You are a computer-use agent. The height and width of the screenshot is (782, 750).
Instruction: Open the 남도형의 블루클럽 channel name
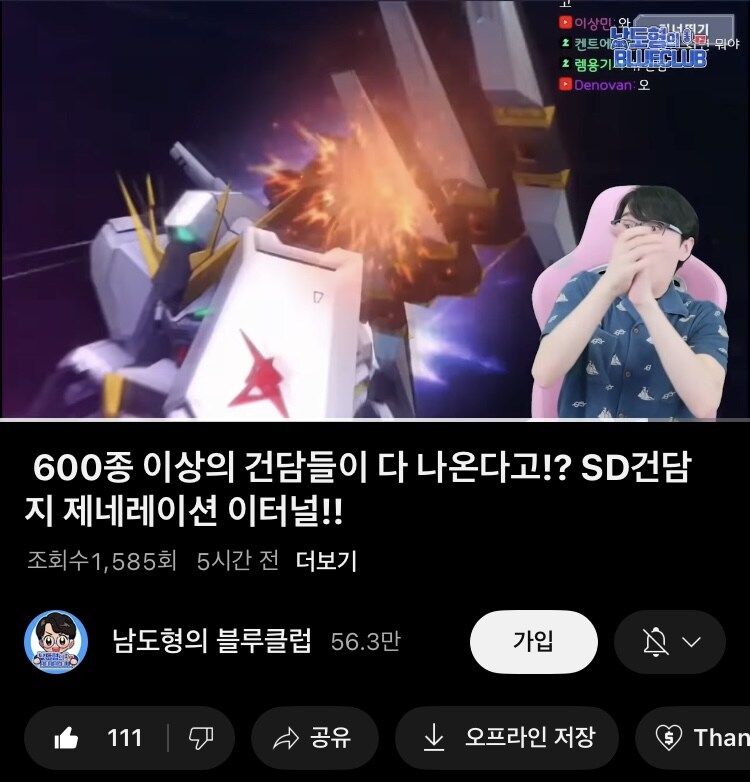click(213, 641)
